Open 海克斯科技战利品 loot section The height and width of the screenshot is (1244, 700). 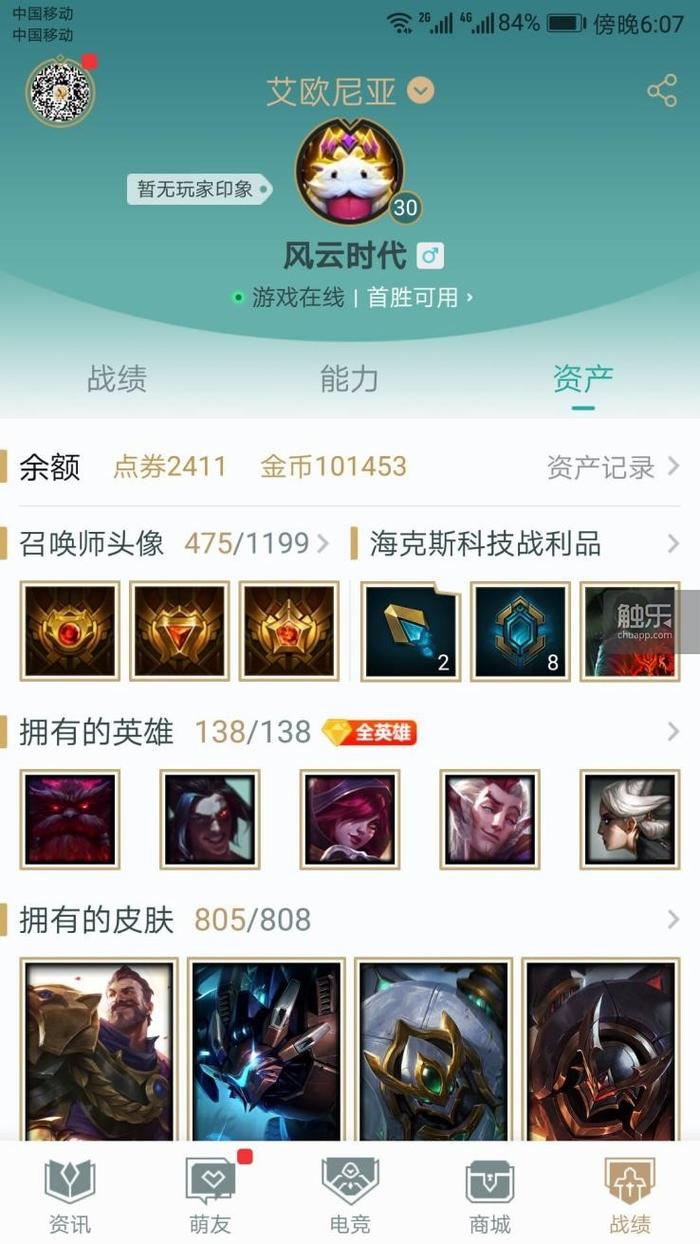(515, 544)
